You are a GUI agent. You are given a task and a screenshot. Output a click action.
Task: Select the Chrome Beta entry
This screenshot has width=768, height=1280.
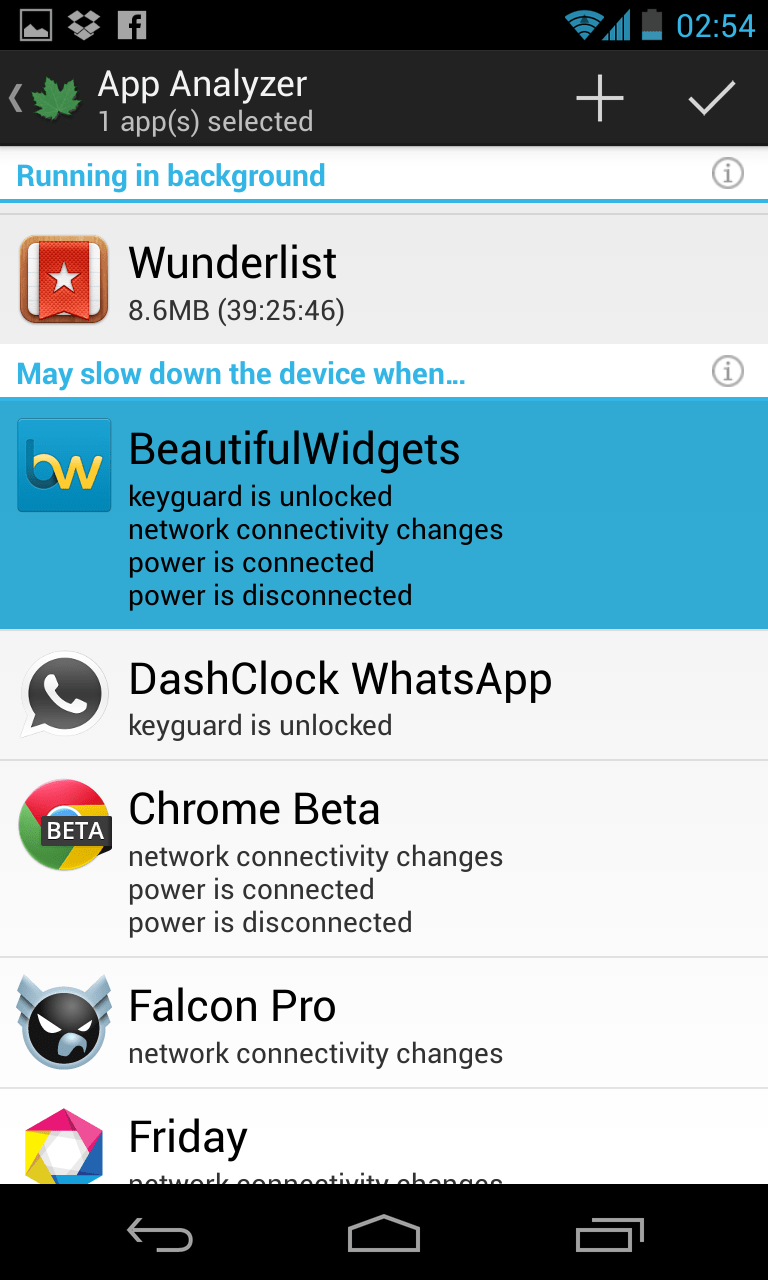coord(384,858)
